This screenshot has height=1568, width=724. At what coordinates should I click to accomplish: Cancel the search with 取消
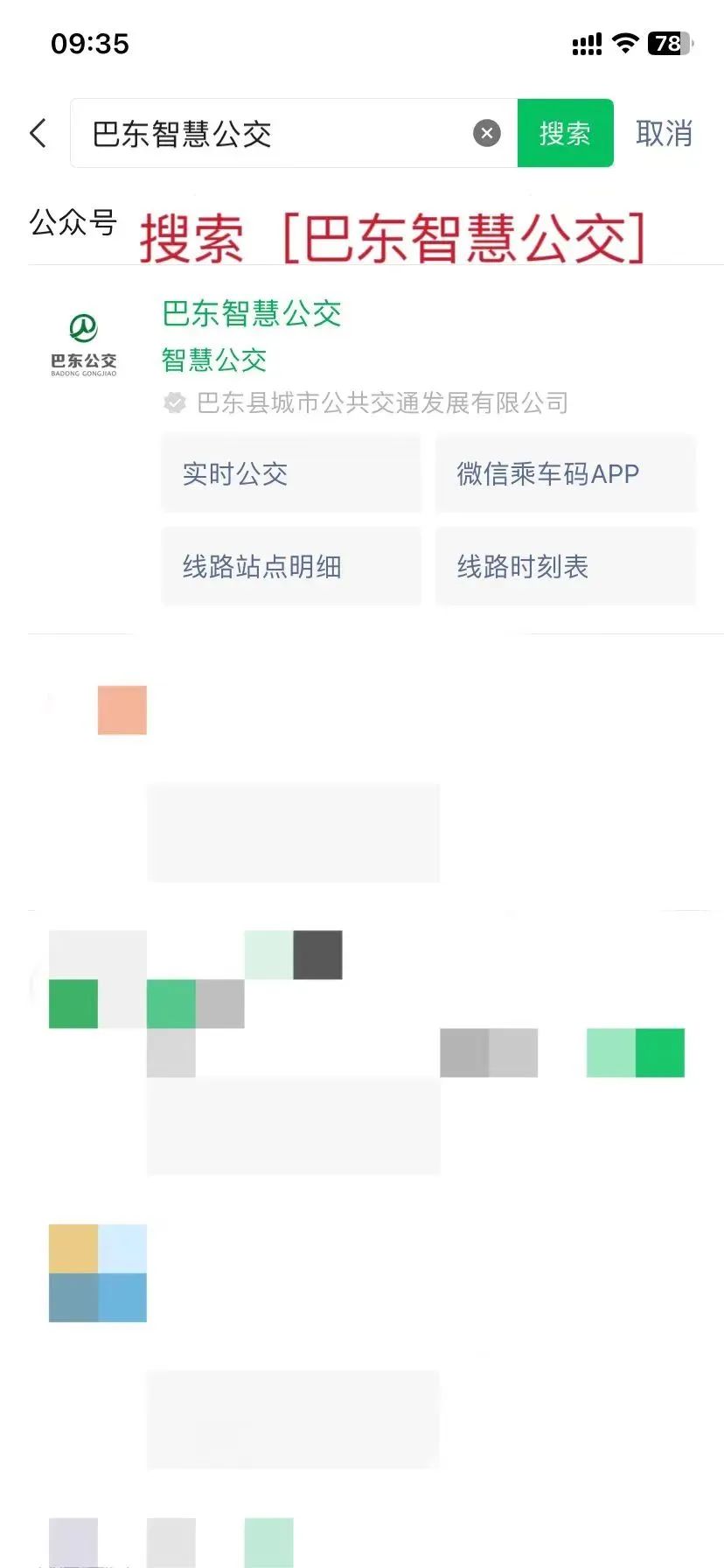point(664,134)
